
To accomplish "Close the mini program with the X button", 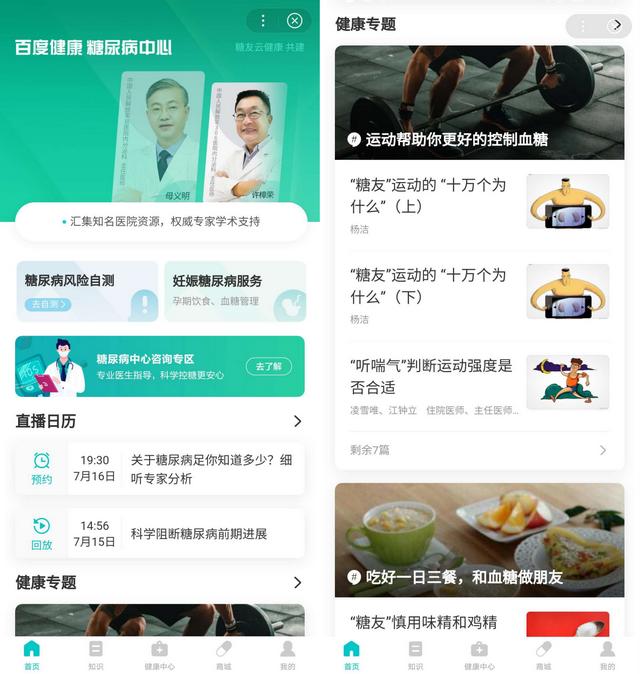I will (x=294, y=20).
